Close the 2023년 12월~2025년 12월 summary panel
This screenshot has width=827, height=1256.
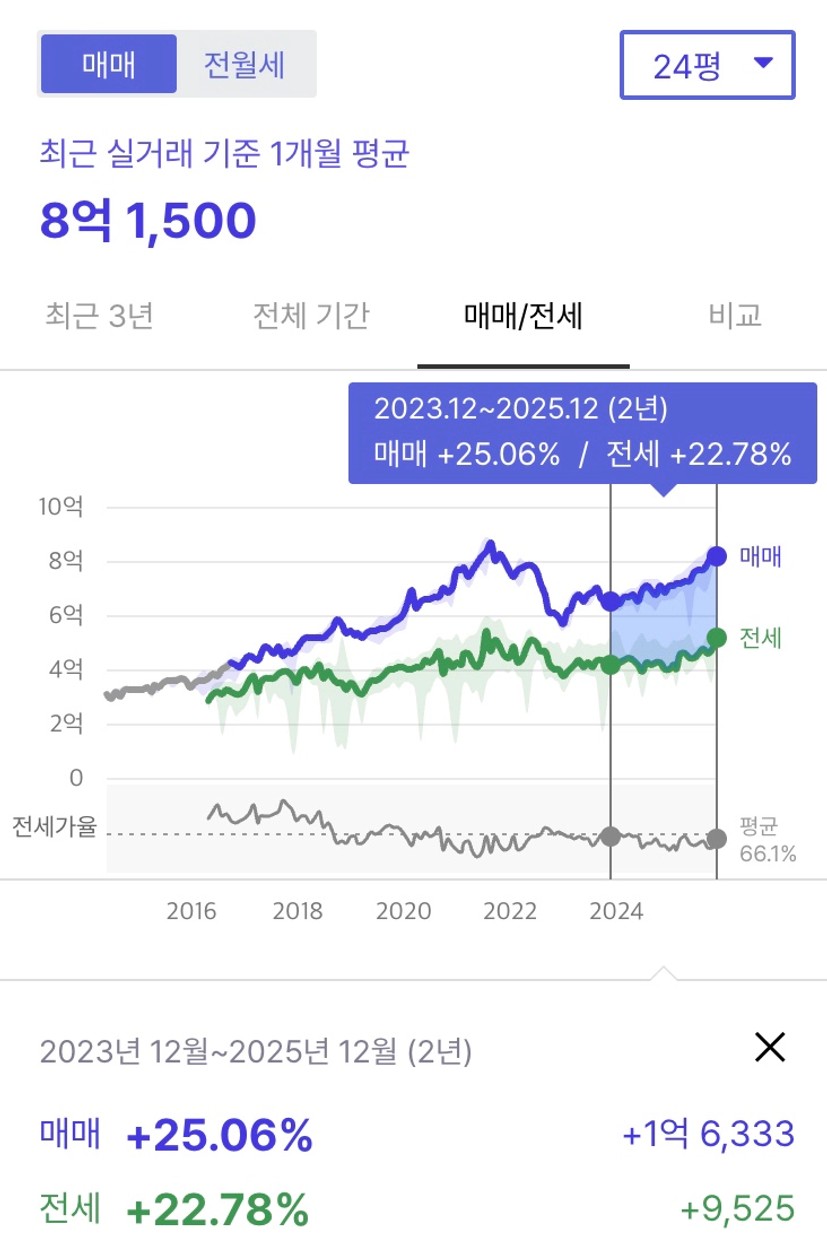click(x=770, y=1047)
